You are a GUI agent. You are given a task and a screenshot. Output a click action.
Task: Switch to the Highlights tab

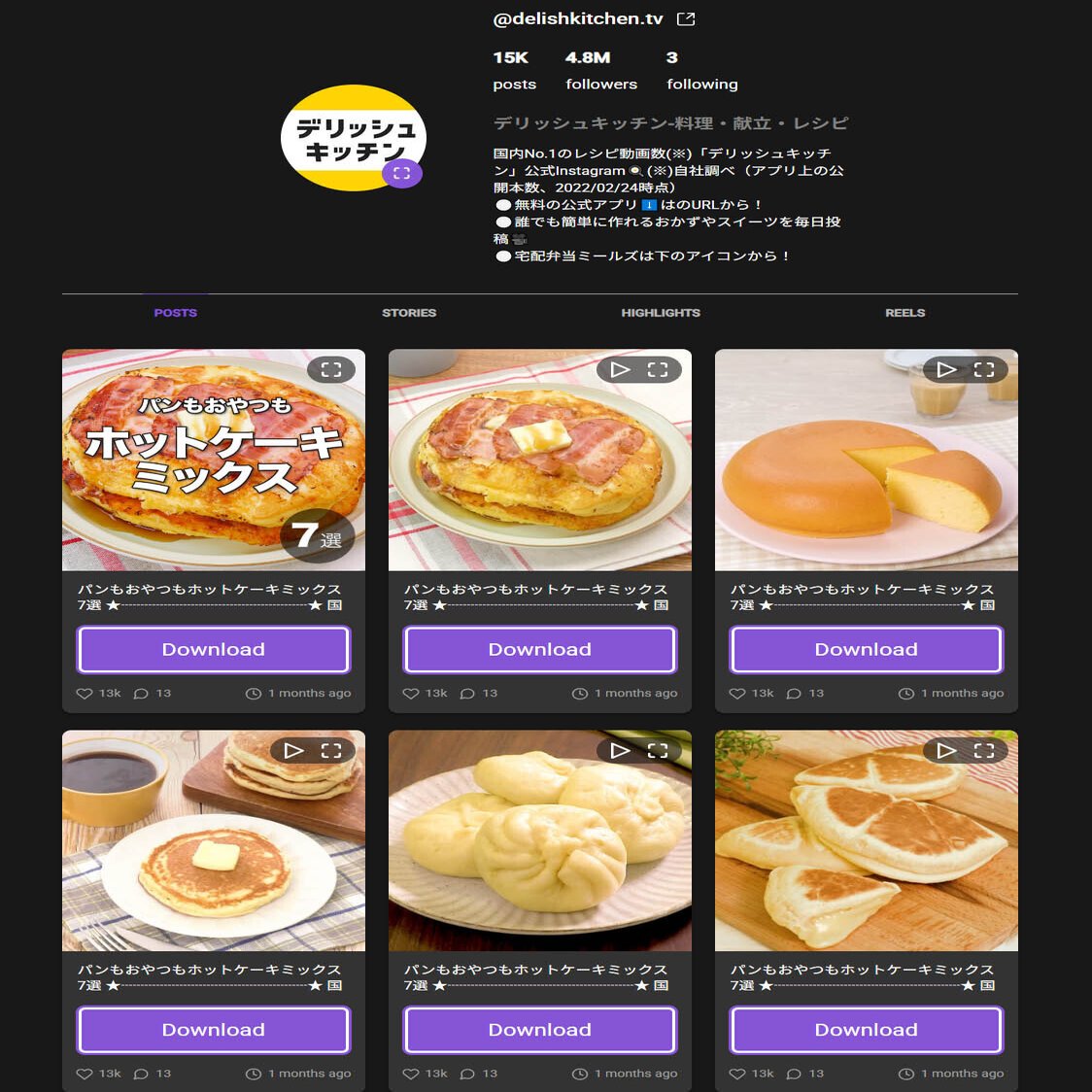tap(660, 313)
